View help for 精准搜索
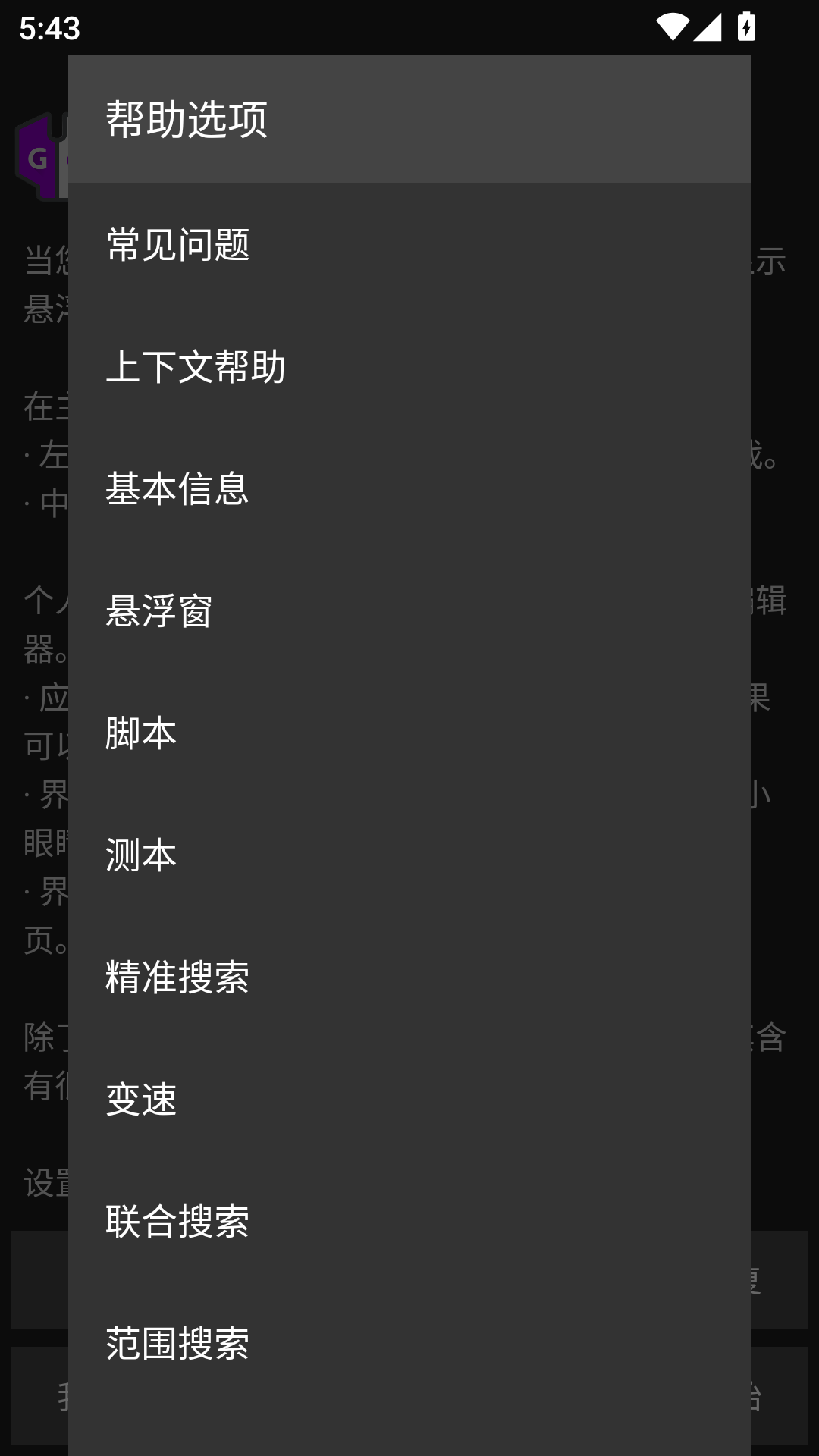The width and height of the screenshot is (819, 1456). [x=409, y=977]
